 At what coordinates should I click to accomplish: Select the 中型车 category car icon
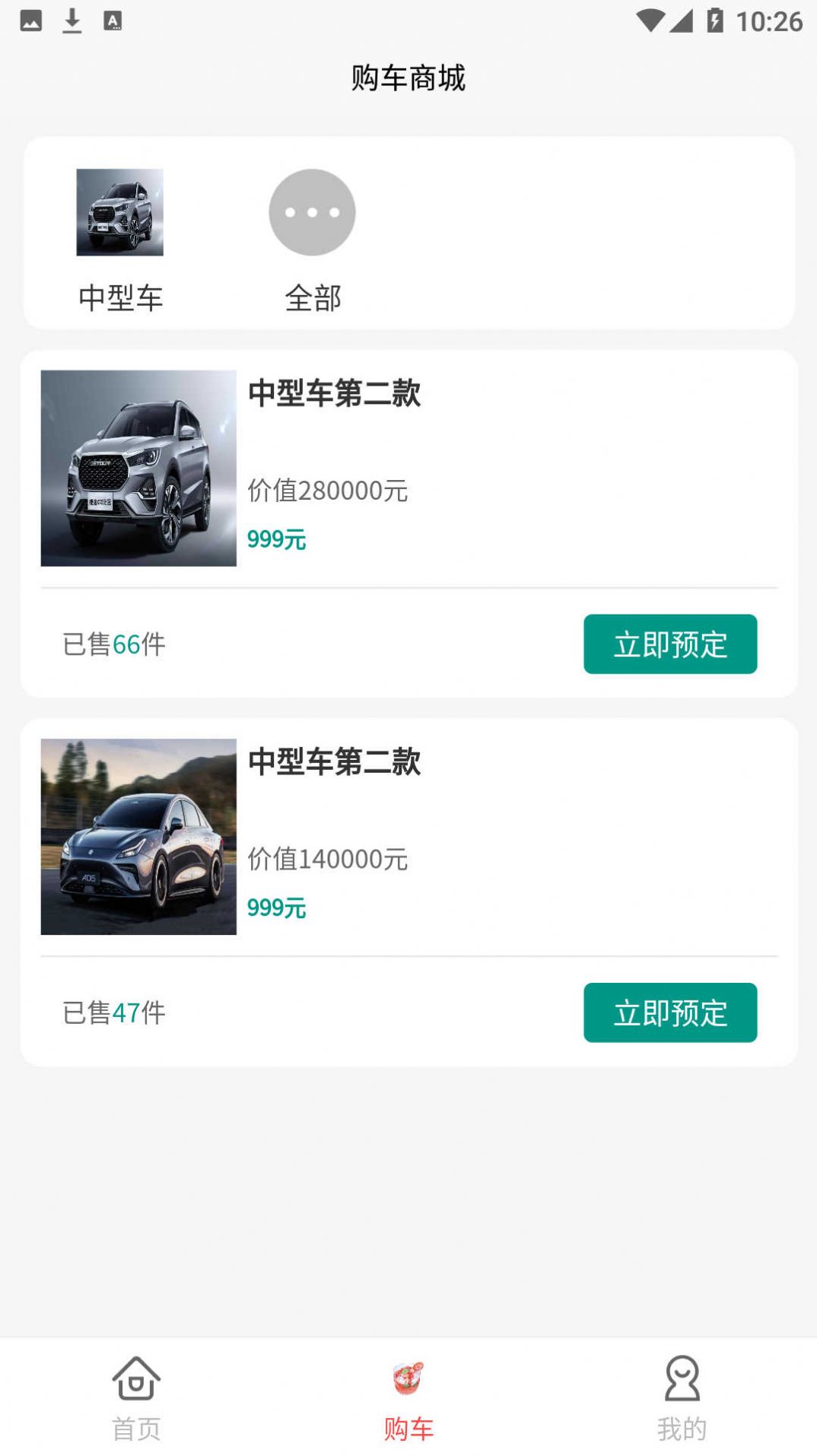pyautogui.click(x=122, y=211)
